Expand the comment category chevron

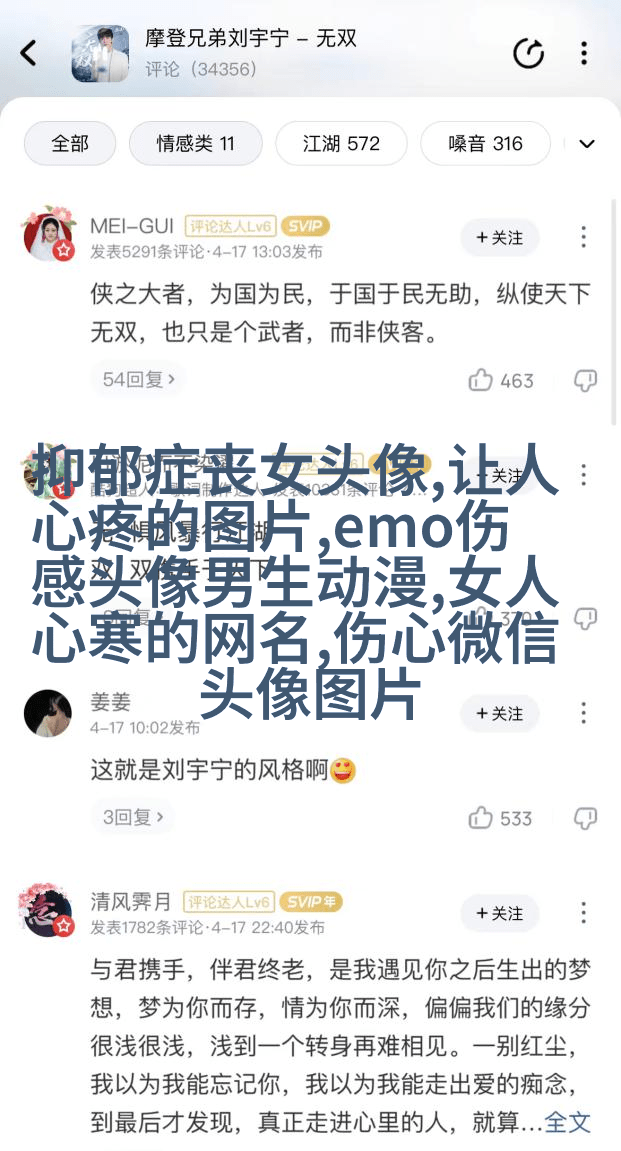pyautogui.click(x=587, y=144)
